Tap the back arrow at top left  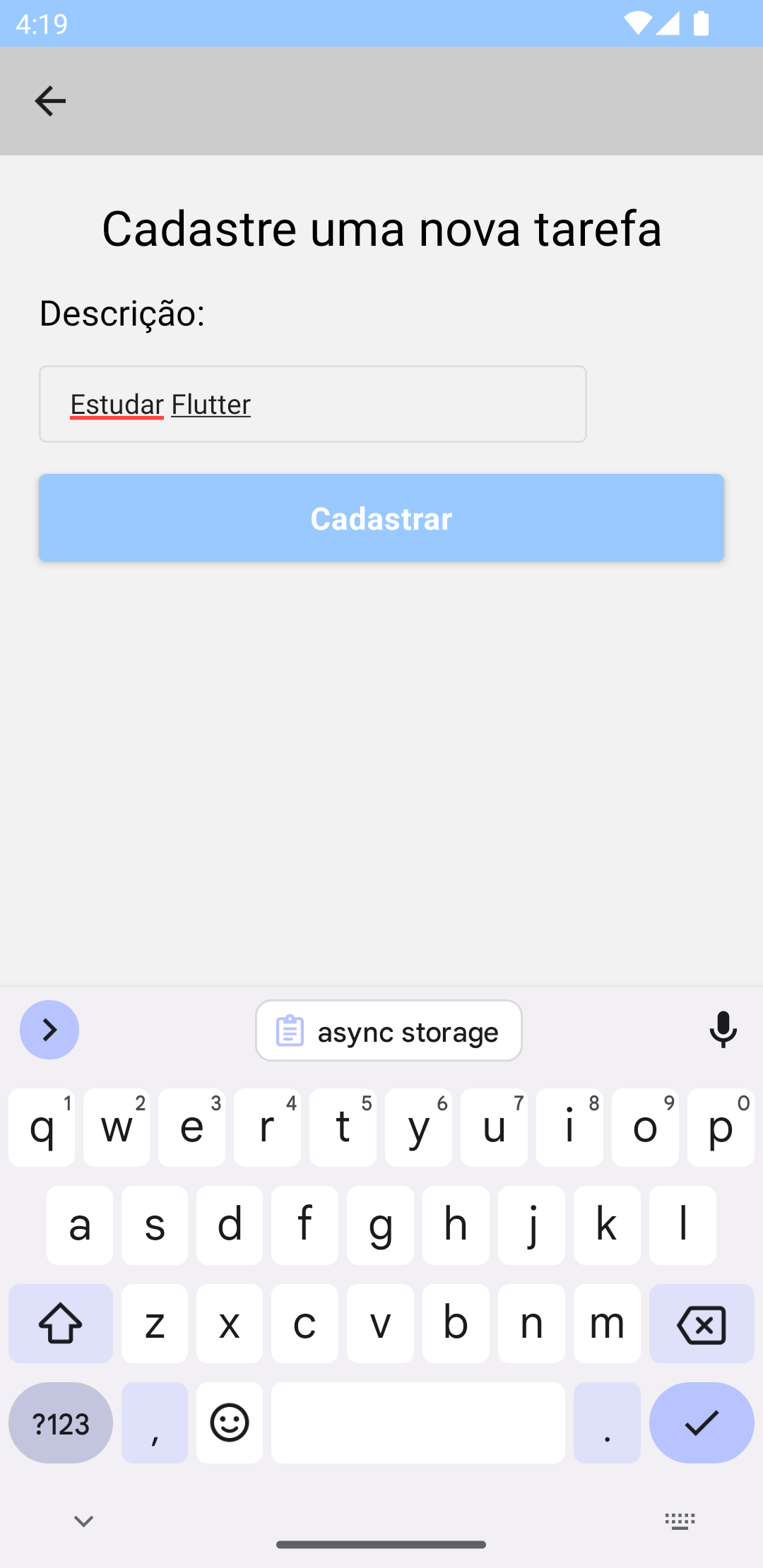(49, 100)
